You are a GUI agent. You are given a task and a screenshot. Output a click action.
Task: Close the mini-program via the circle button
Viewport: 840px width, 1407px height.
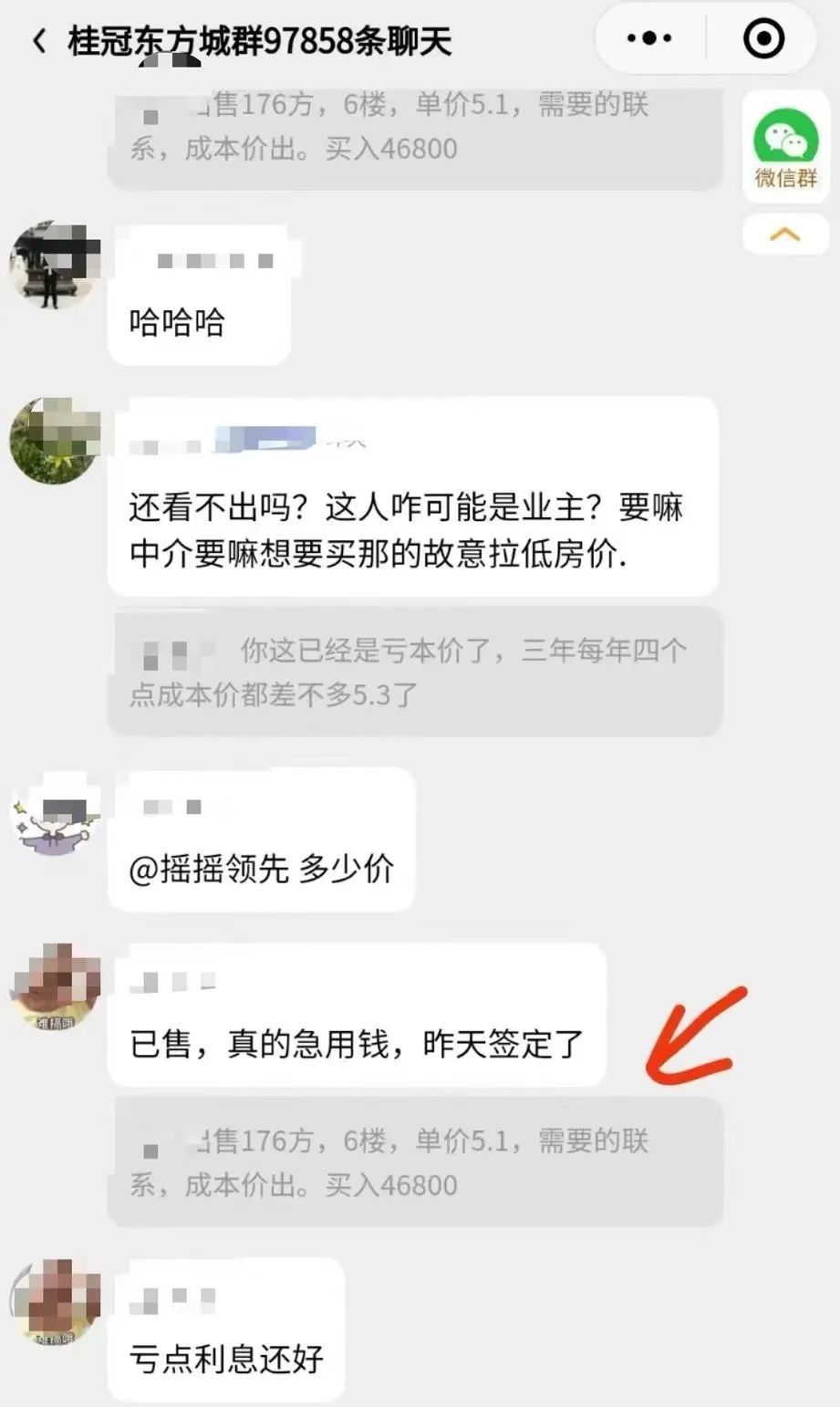point(762,38)
